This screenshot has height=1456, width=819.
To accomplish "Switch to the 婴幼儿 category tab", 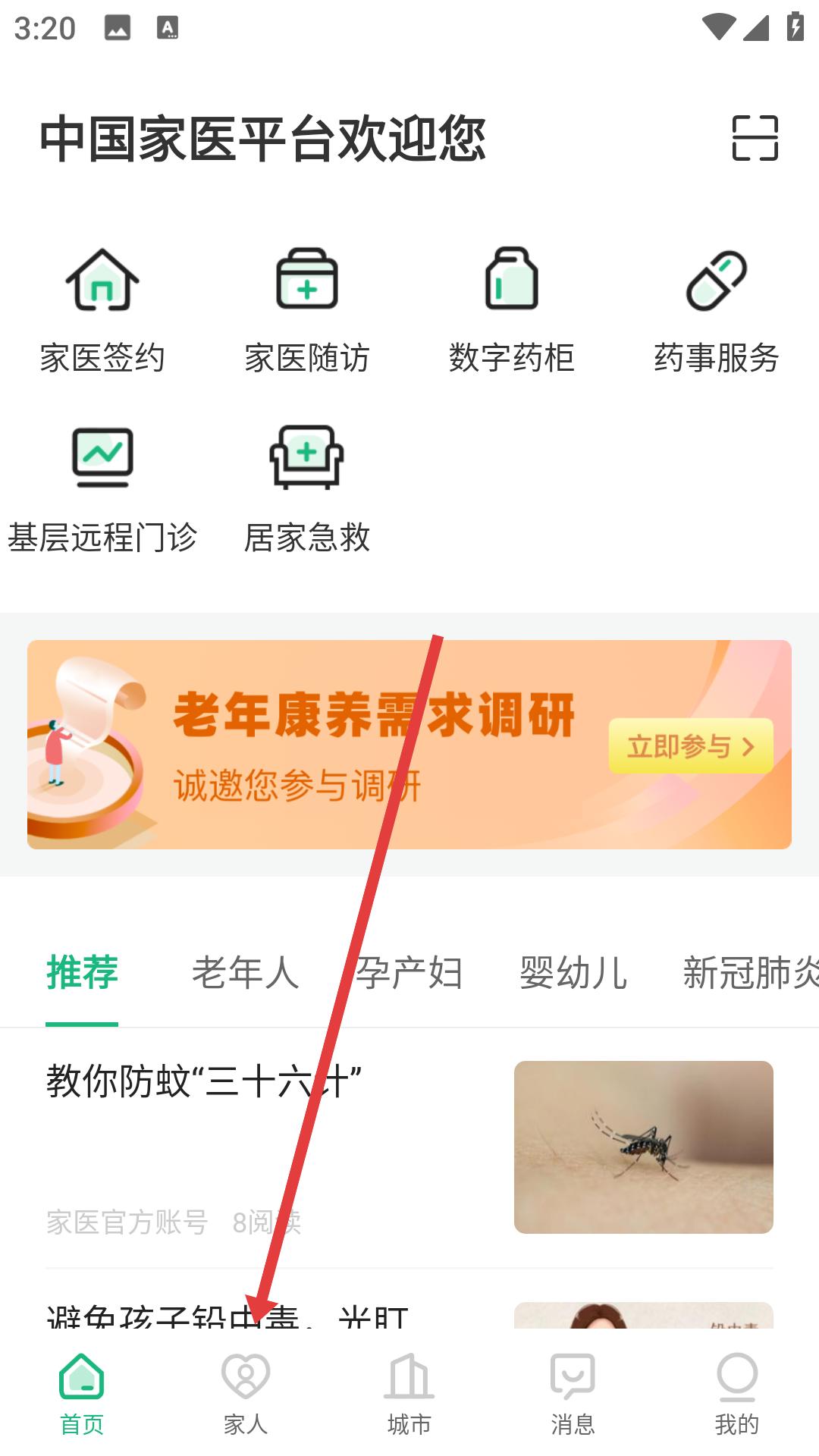I will click(573, 972).
